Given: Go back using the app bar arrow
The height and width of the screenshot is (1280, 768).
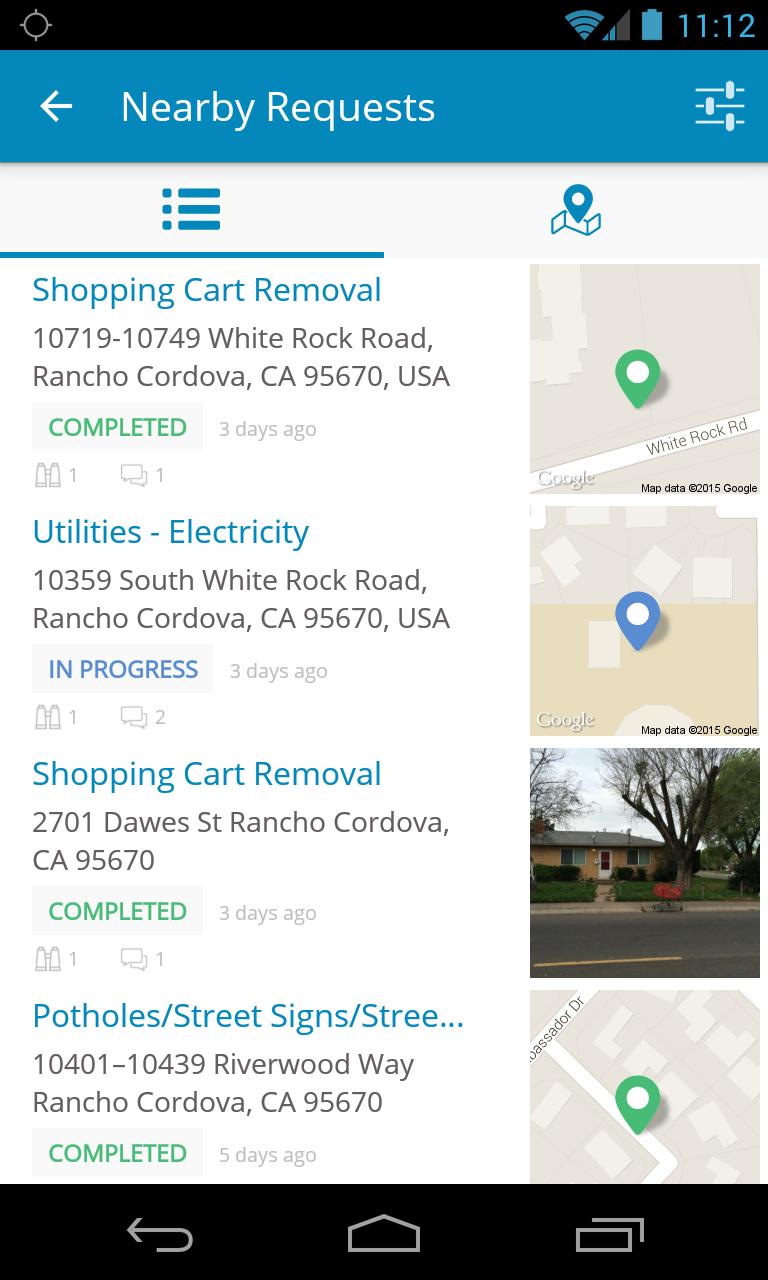Looking at the screenshot, I should click(56, 106).
